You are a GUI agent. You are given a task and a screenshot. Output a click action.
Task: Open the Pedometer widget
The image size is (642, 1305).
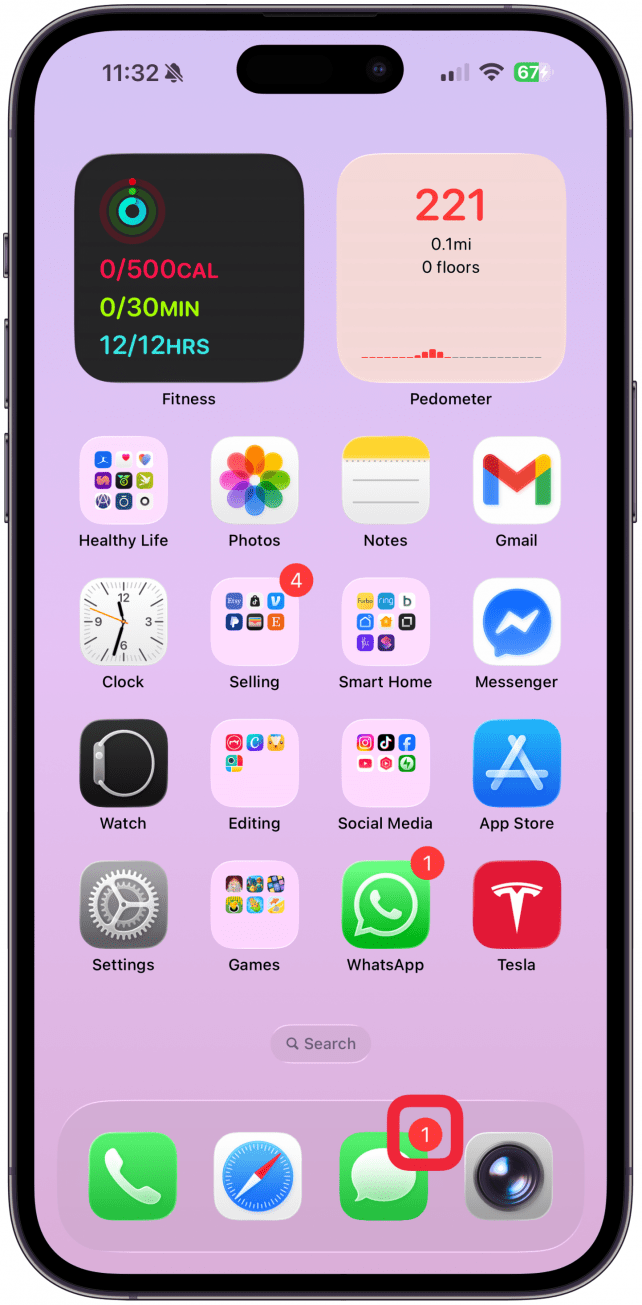pos(451,268)
